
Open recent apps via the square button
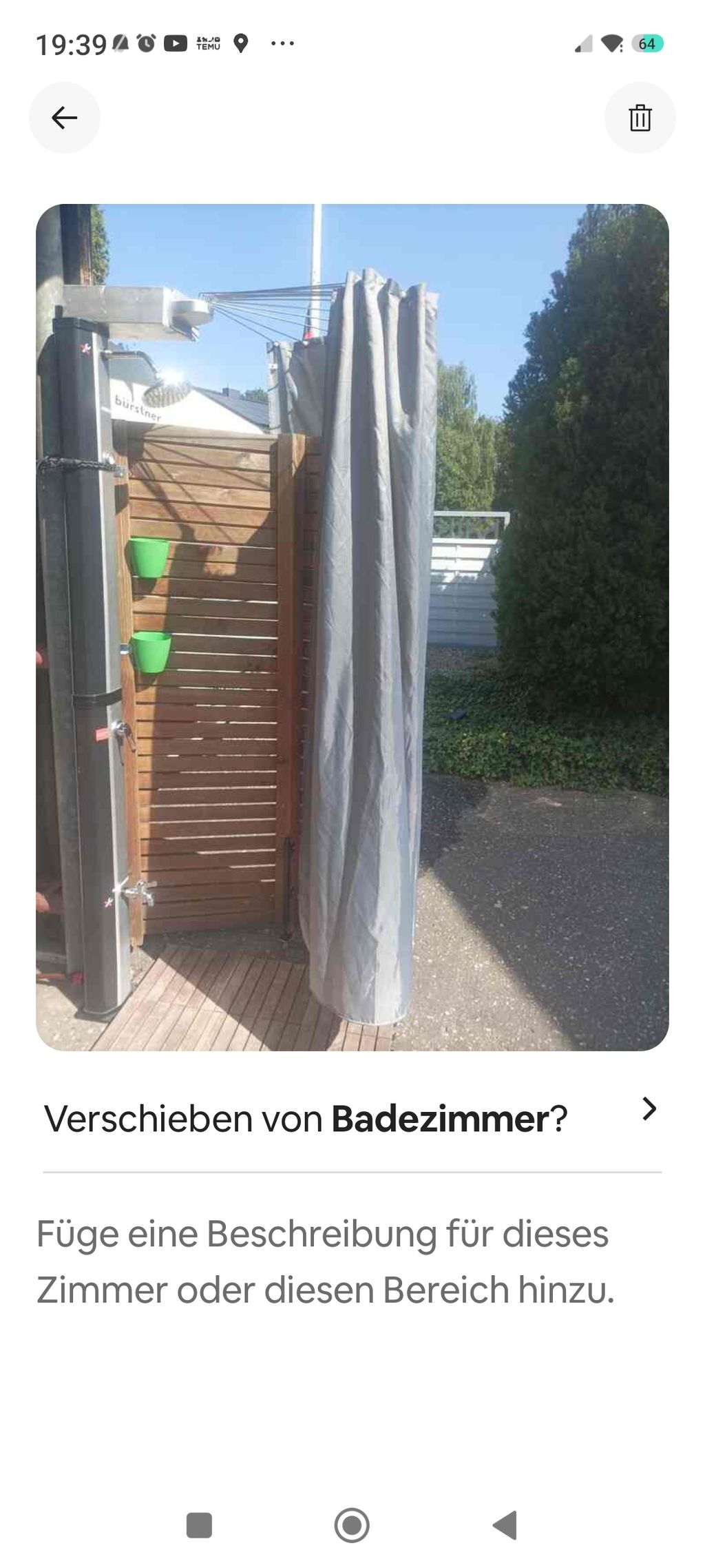199,1525
